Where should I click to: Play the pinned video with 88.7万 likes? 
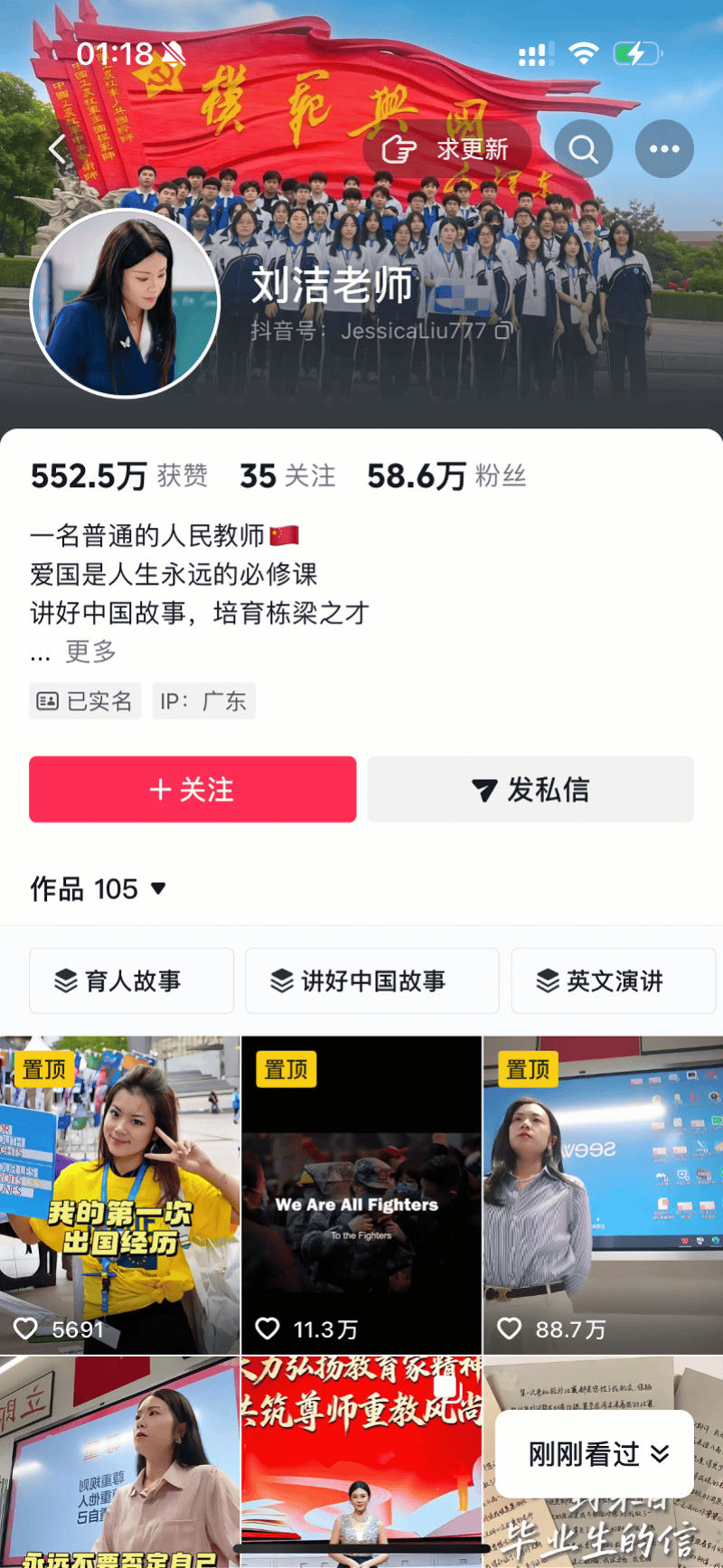click(x=604, y=1195)
